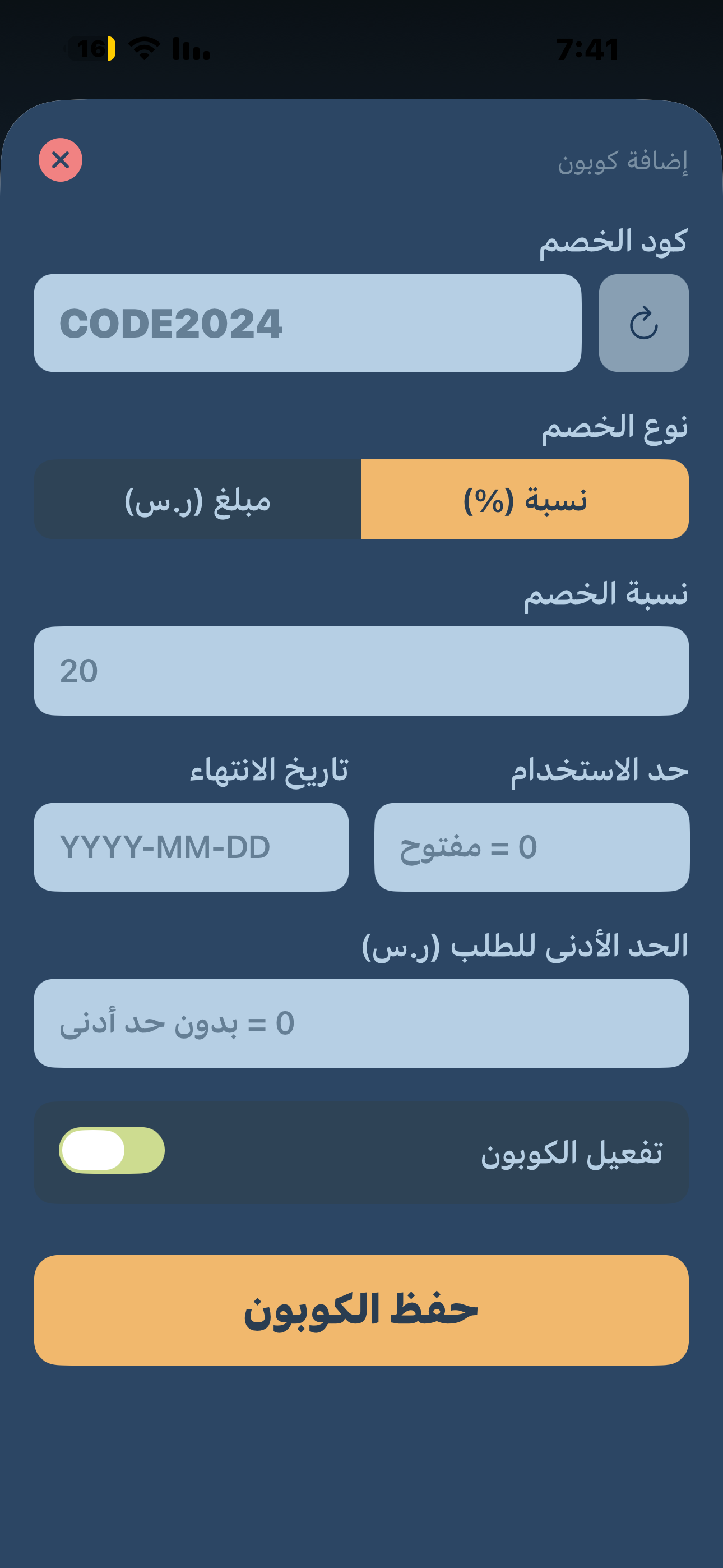Switch to مبلغ (ر.س) fixed amount discount
This screenshot has width=723, height=1568.
point(200,498)
